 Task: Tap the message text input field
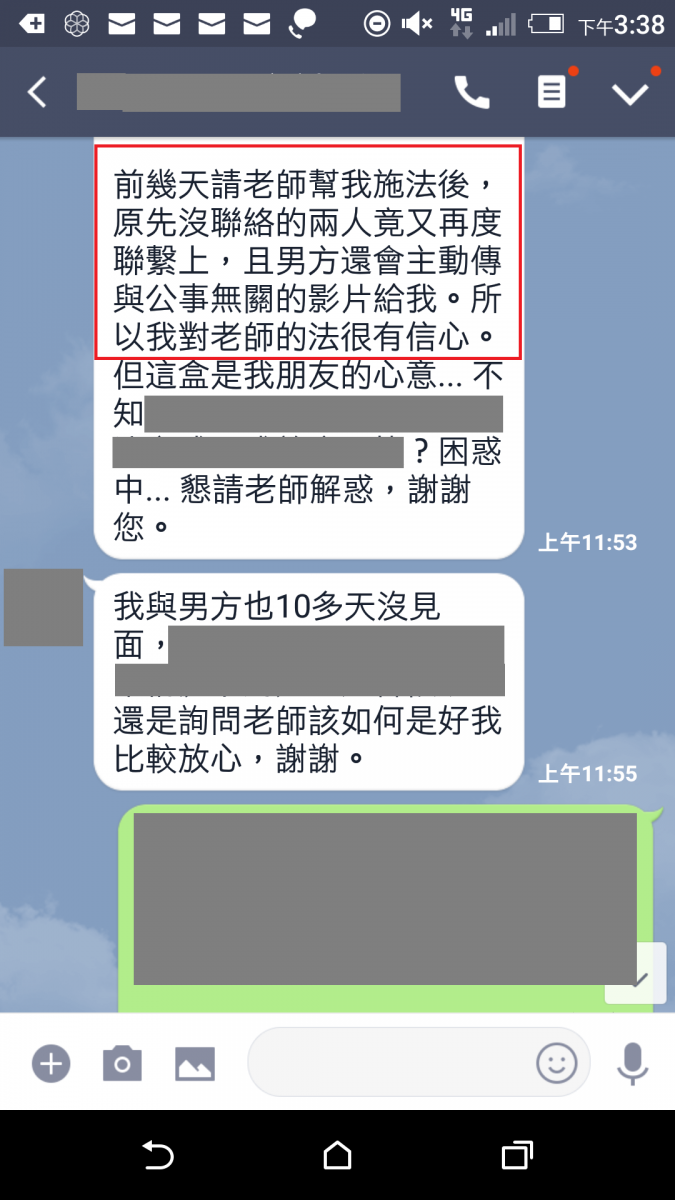(390, 1062)
